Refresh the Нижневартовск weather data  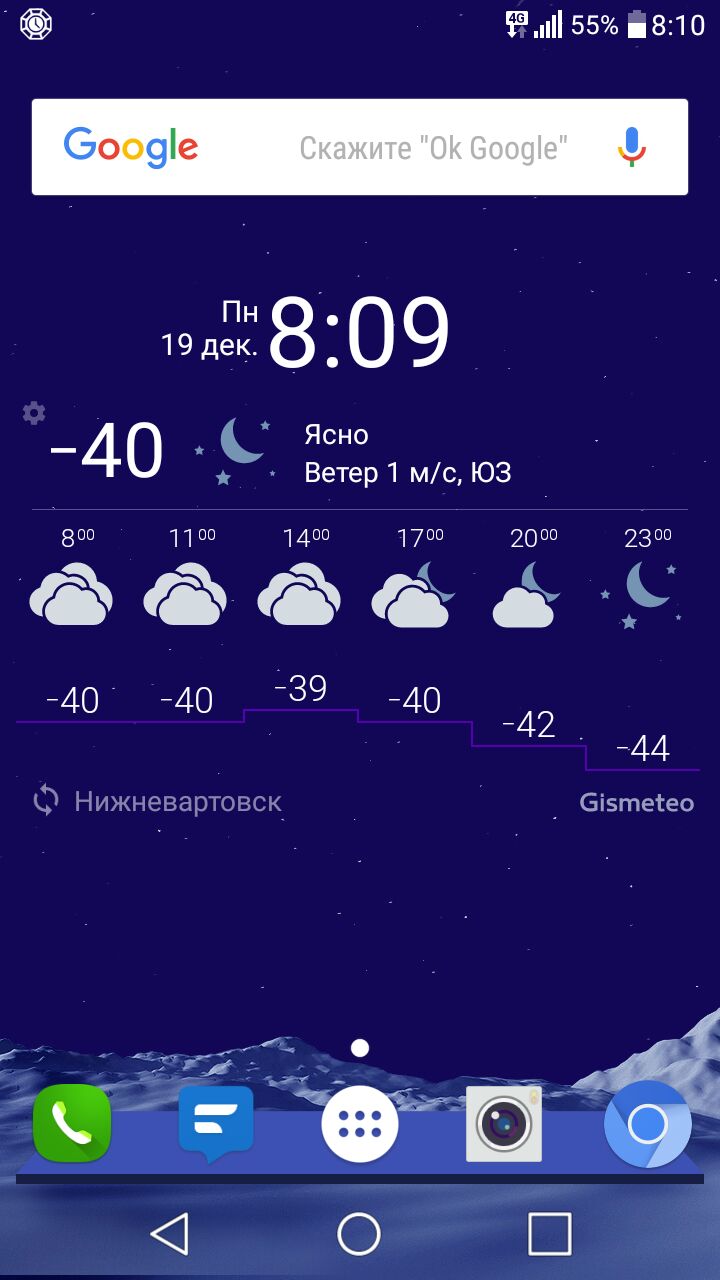[46, 801]
